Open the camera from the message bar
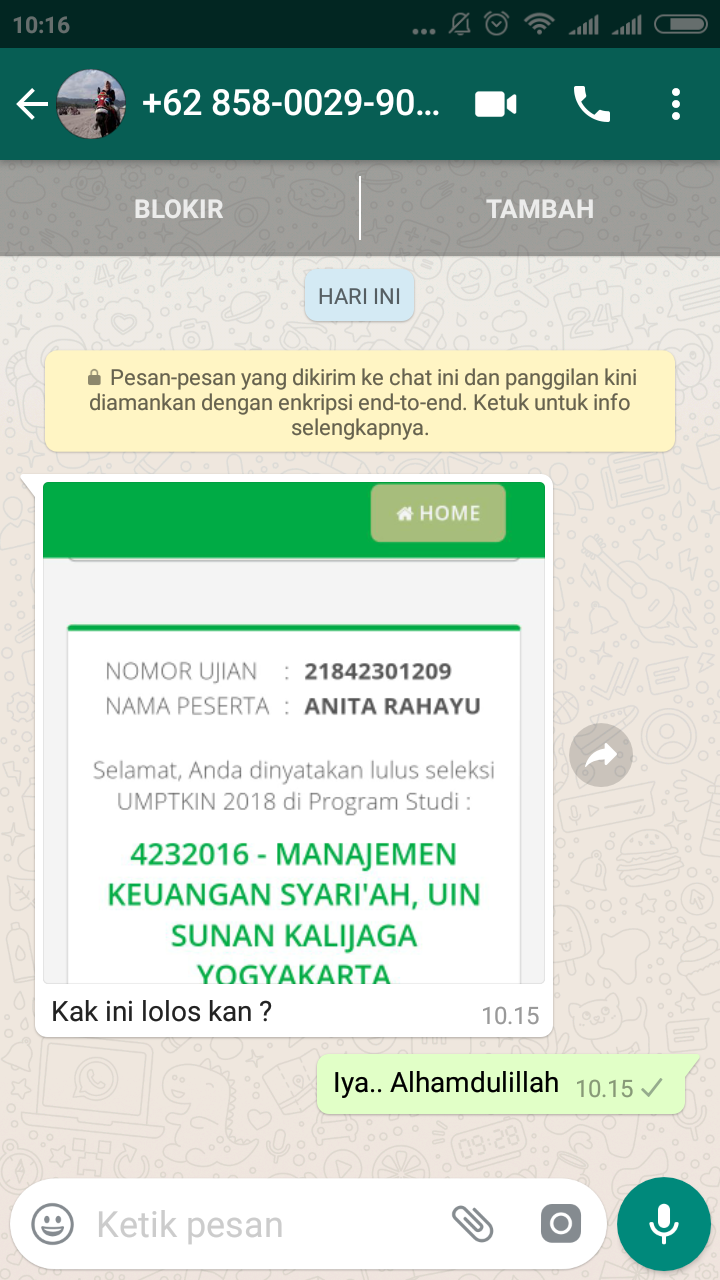720x1280 pixels. coord(560,1223)
